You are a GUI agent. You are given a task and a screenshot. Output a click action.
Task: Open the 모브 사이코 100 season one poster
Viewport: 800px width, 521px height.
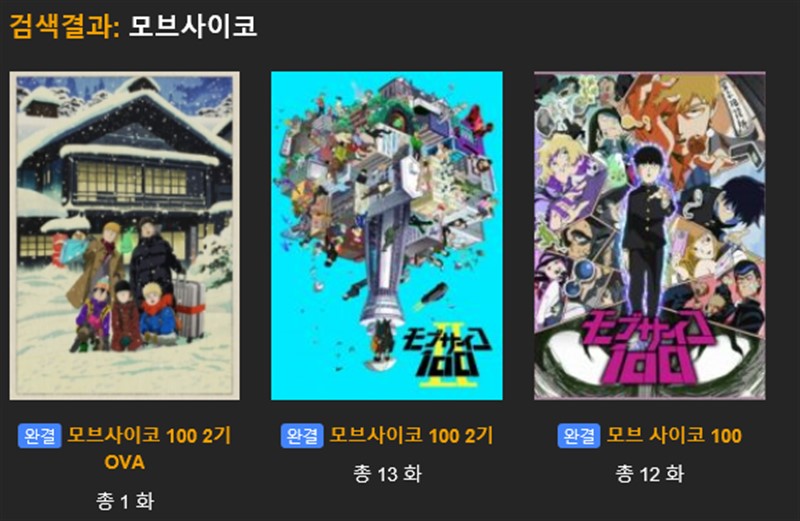(649, 236)
